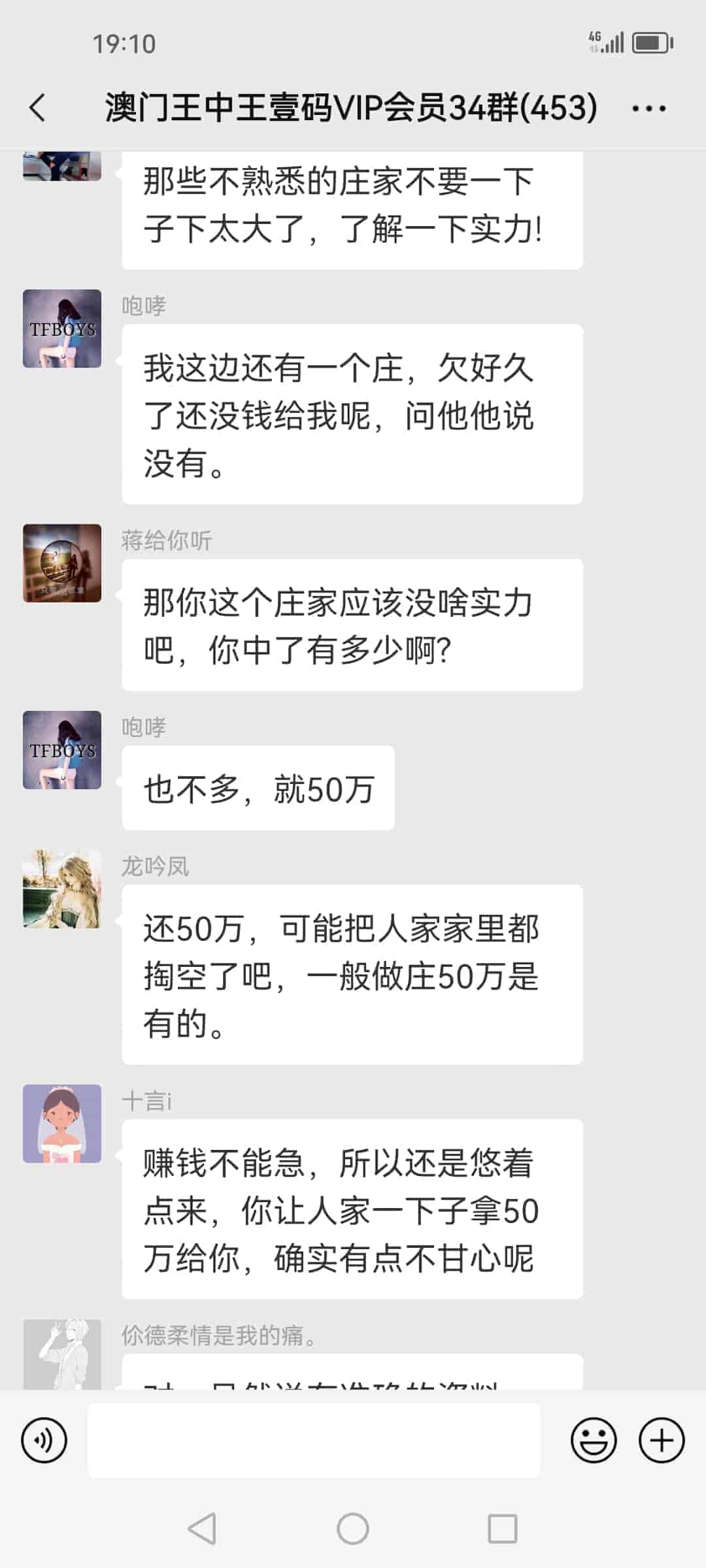Open 龙吟凤's profile avatar

[x=62, y=889]
